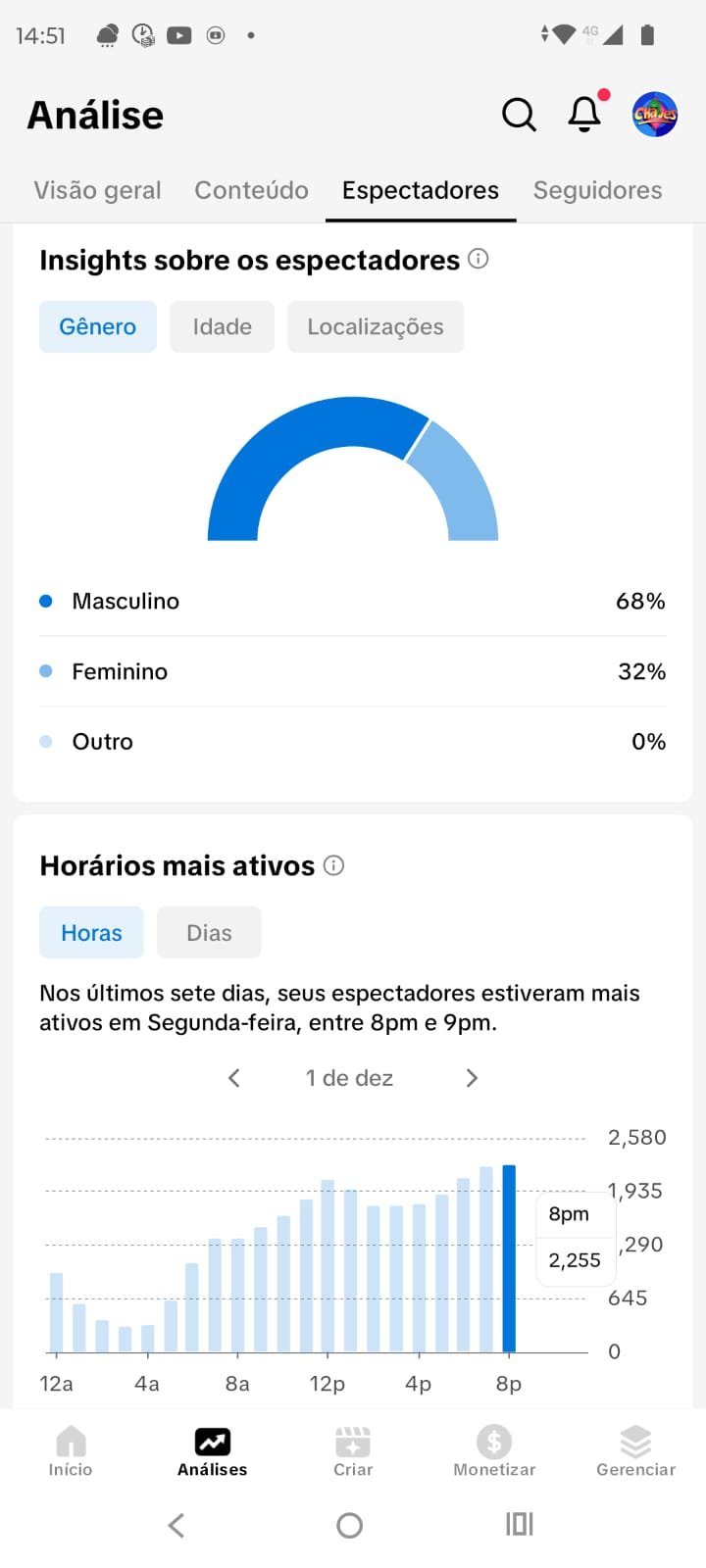Open info about Horários mais ativos
This screenshot has height=1568, width=706.
(x=333, y=865)
